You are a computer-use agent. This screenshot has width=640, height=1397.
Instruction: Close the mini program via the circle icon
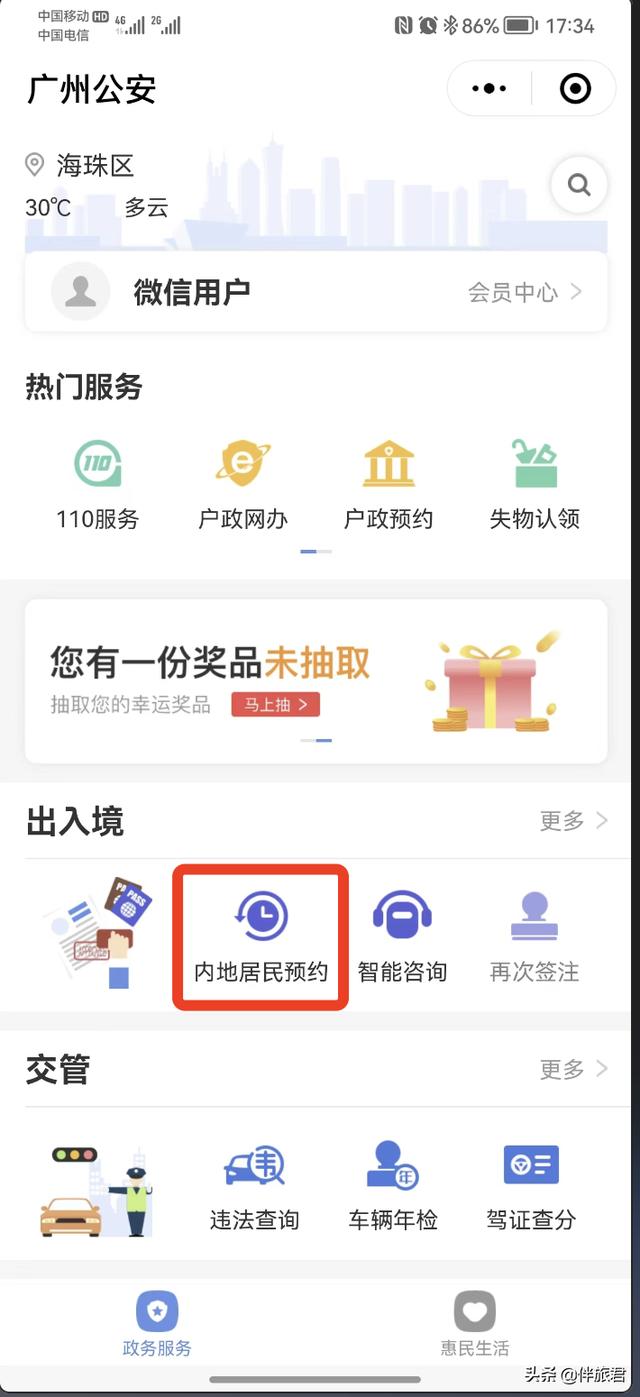[575, 89]
